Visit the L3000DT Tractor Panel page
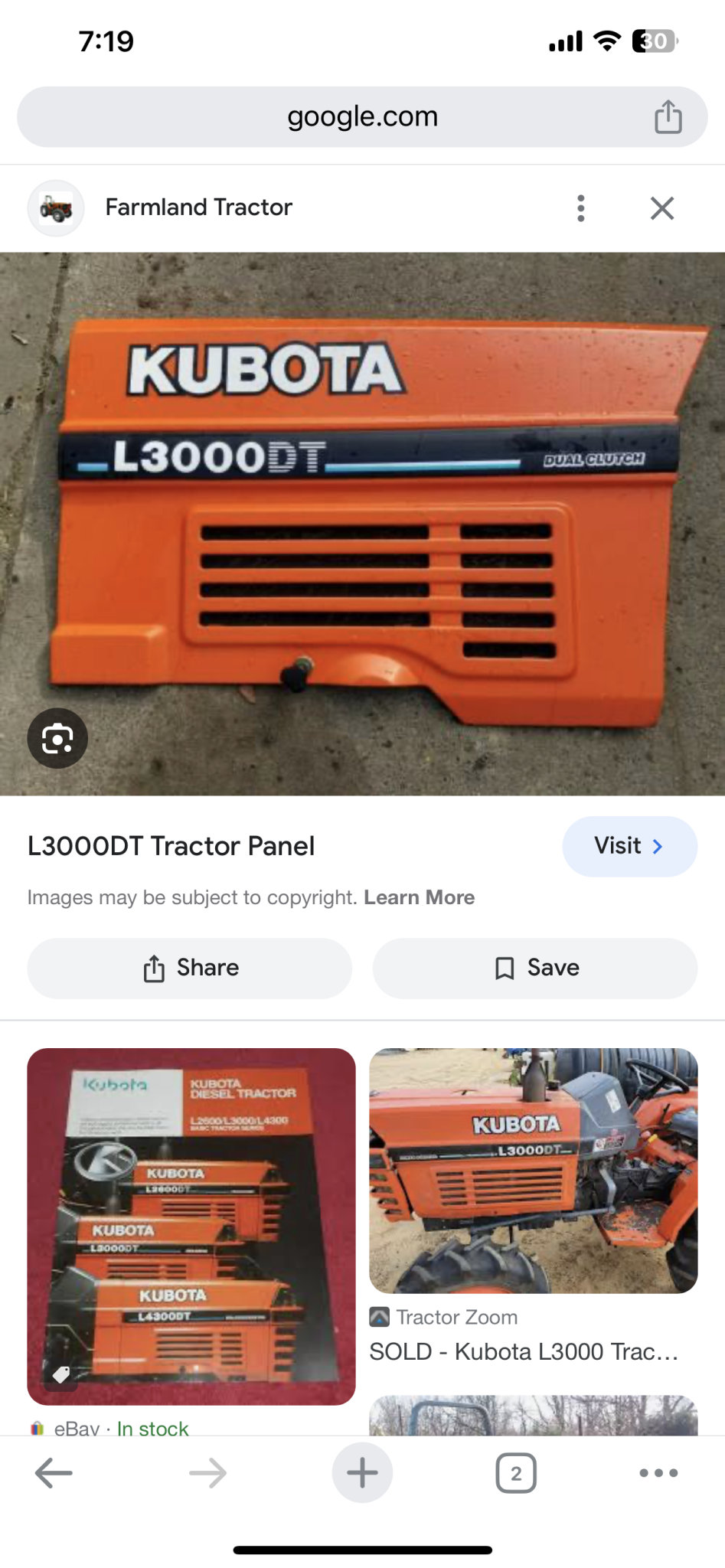The height and width of the screenshot is (1568, 725). point(629,846)
